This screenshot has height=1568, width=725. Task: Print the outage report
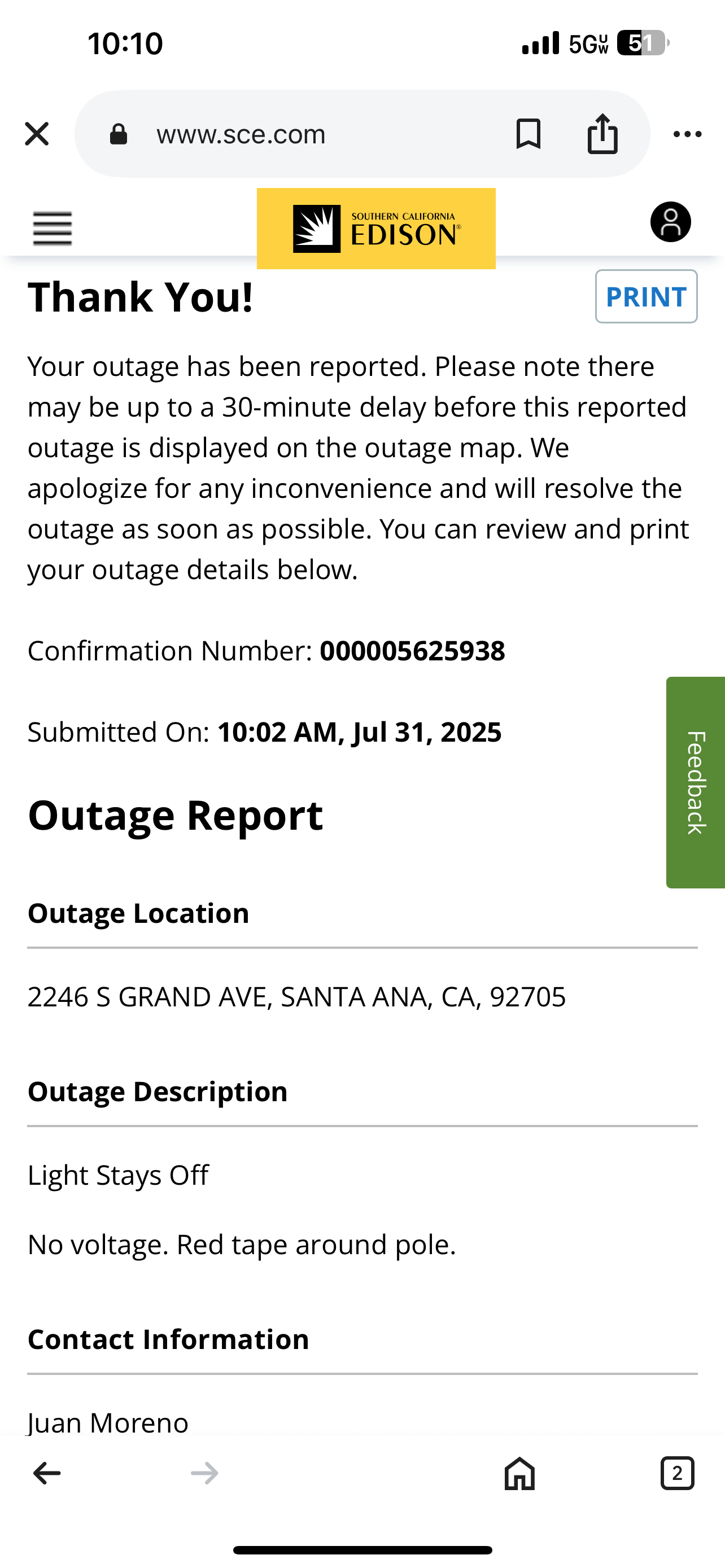point(646,296)
